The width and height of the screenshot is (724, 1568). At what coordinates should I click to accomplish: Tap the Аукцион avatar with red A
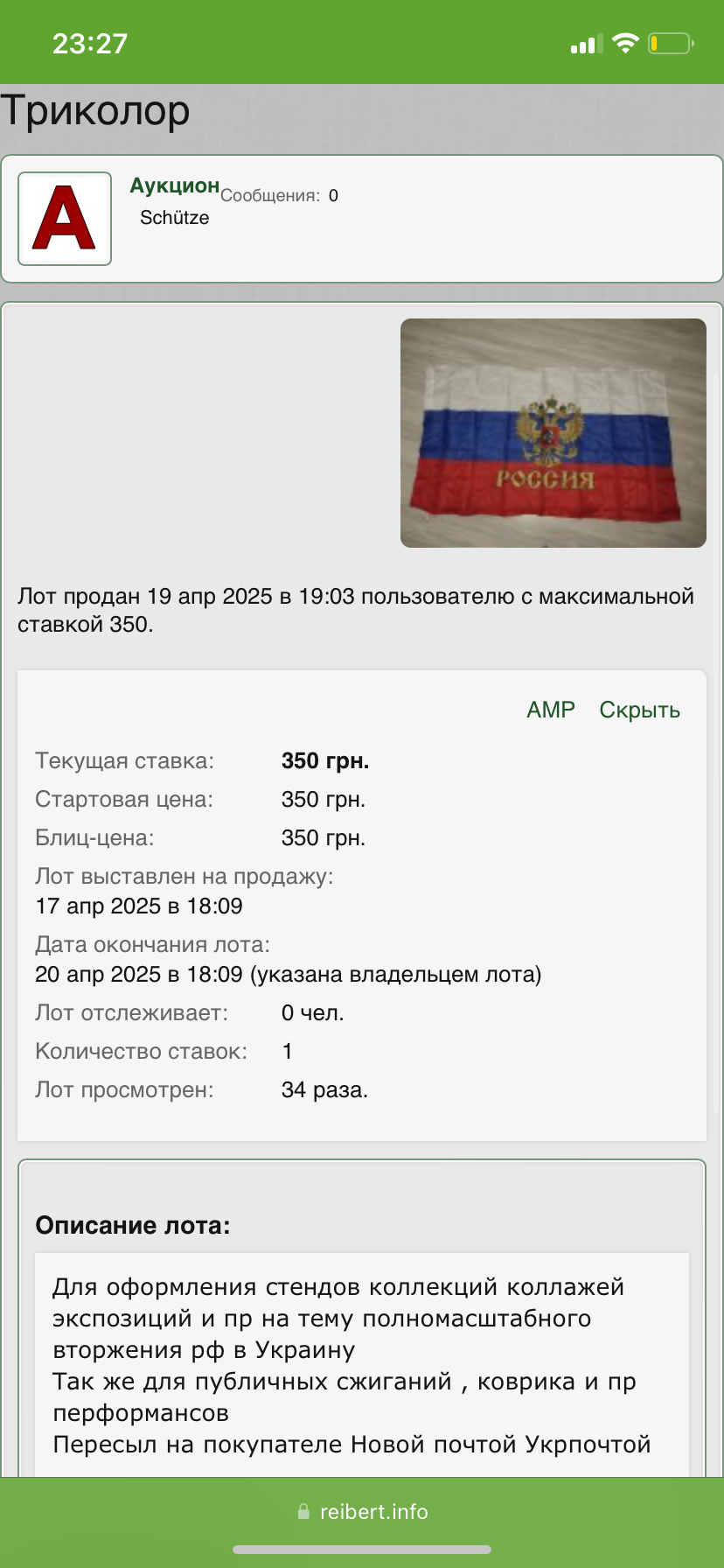(x=65, y=219)
